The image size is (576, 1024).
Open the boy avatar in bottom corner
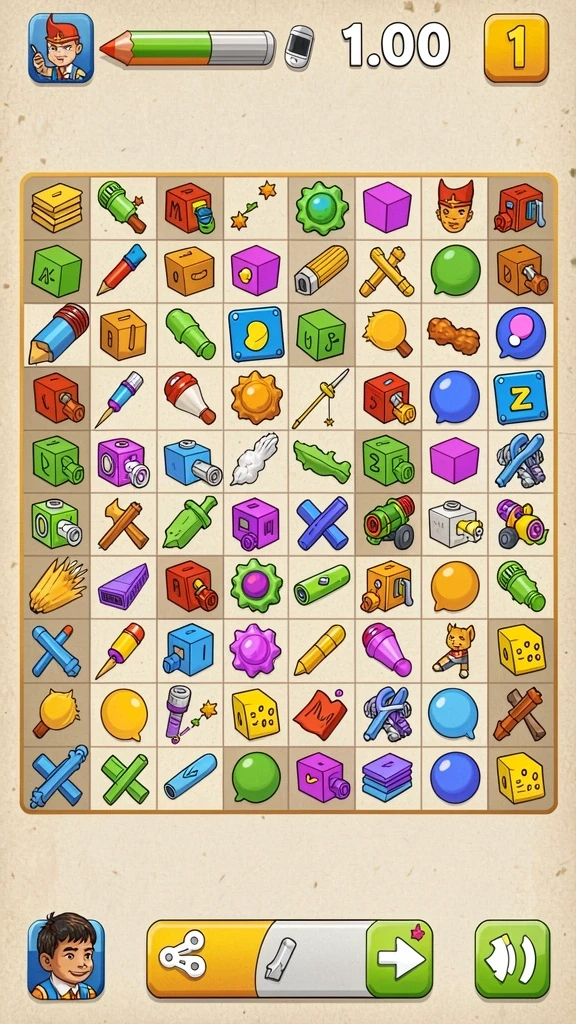(x=65, y=959)
